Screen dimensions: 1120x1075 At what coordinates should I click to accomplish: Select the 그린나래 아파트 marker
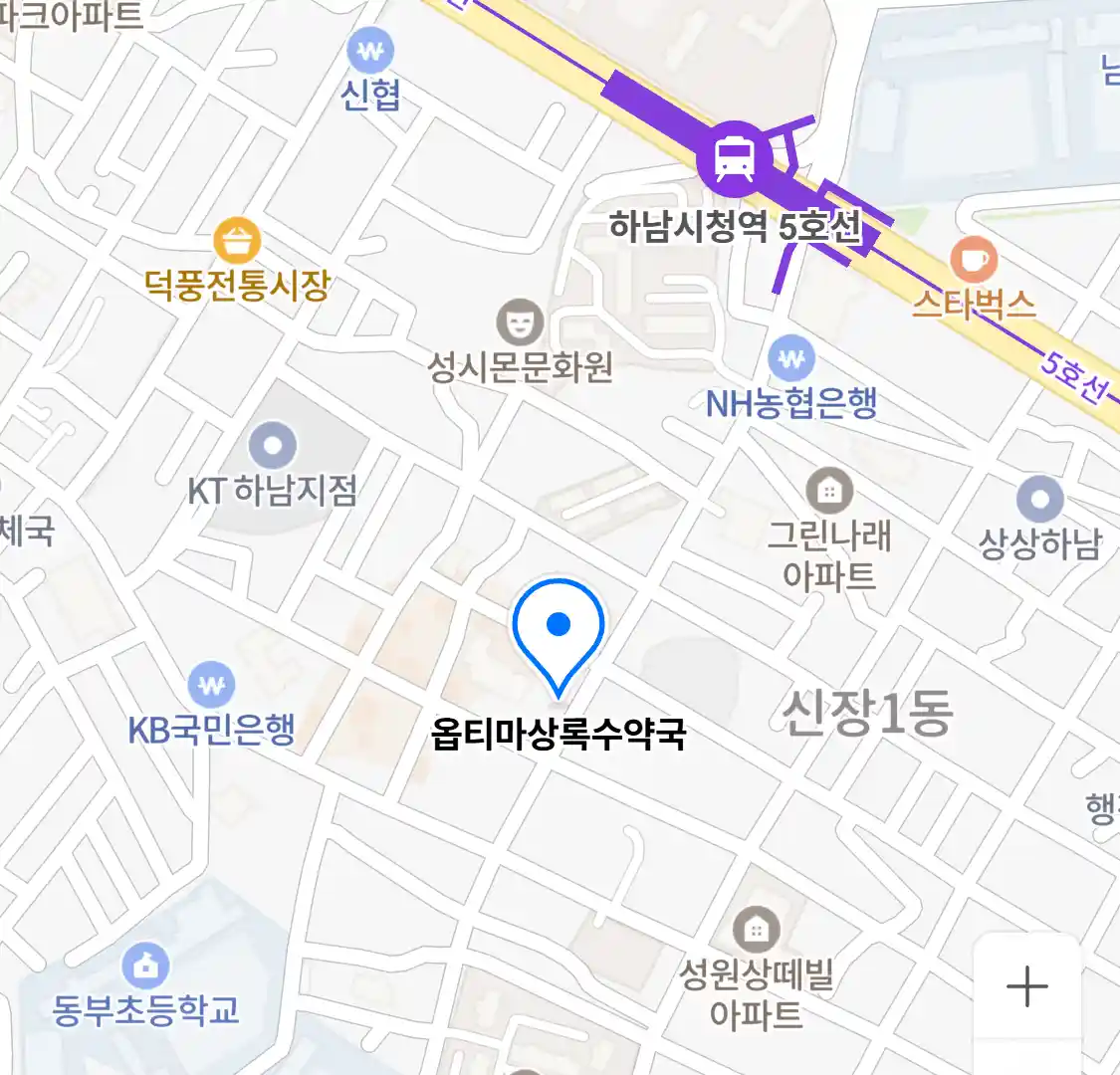click(828, 490)
